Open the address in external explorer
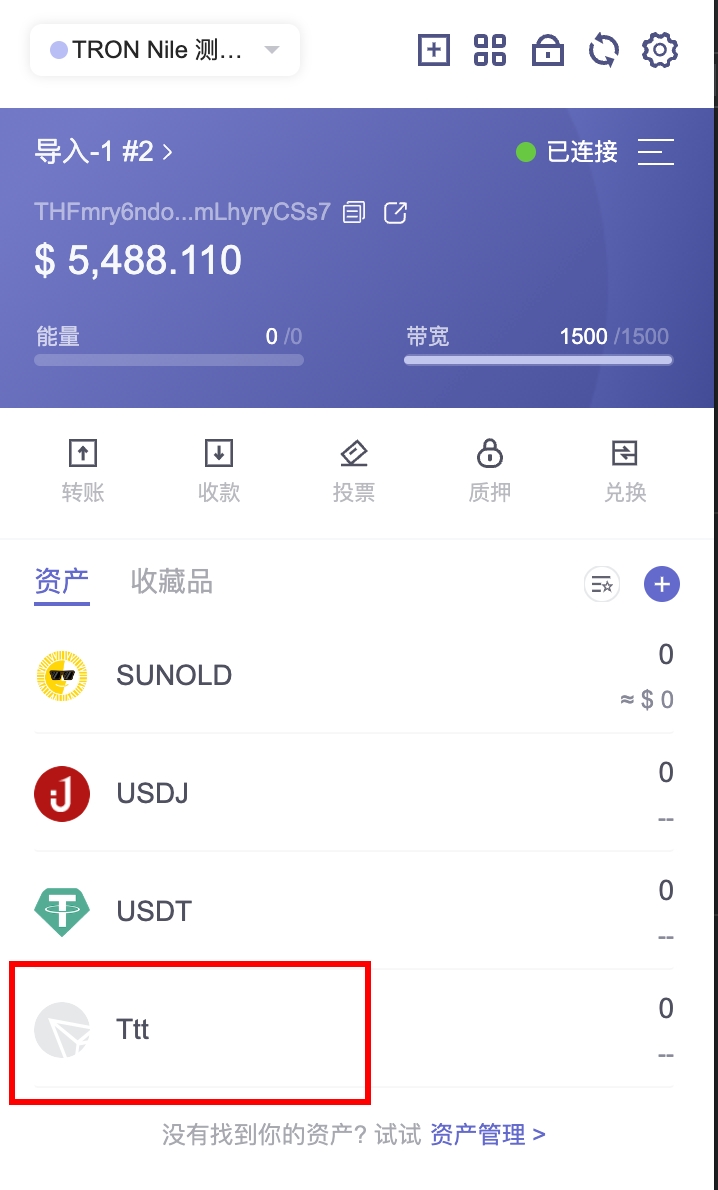 click(396, 212)
